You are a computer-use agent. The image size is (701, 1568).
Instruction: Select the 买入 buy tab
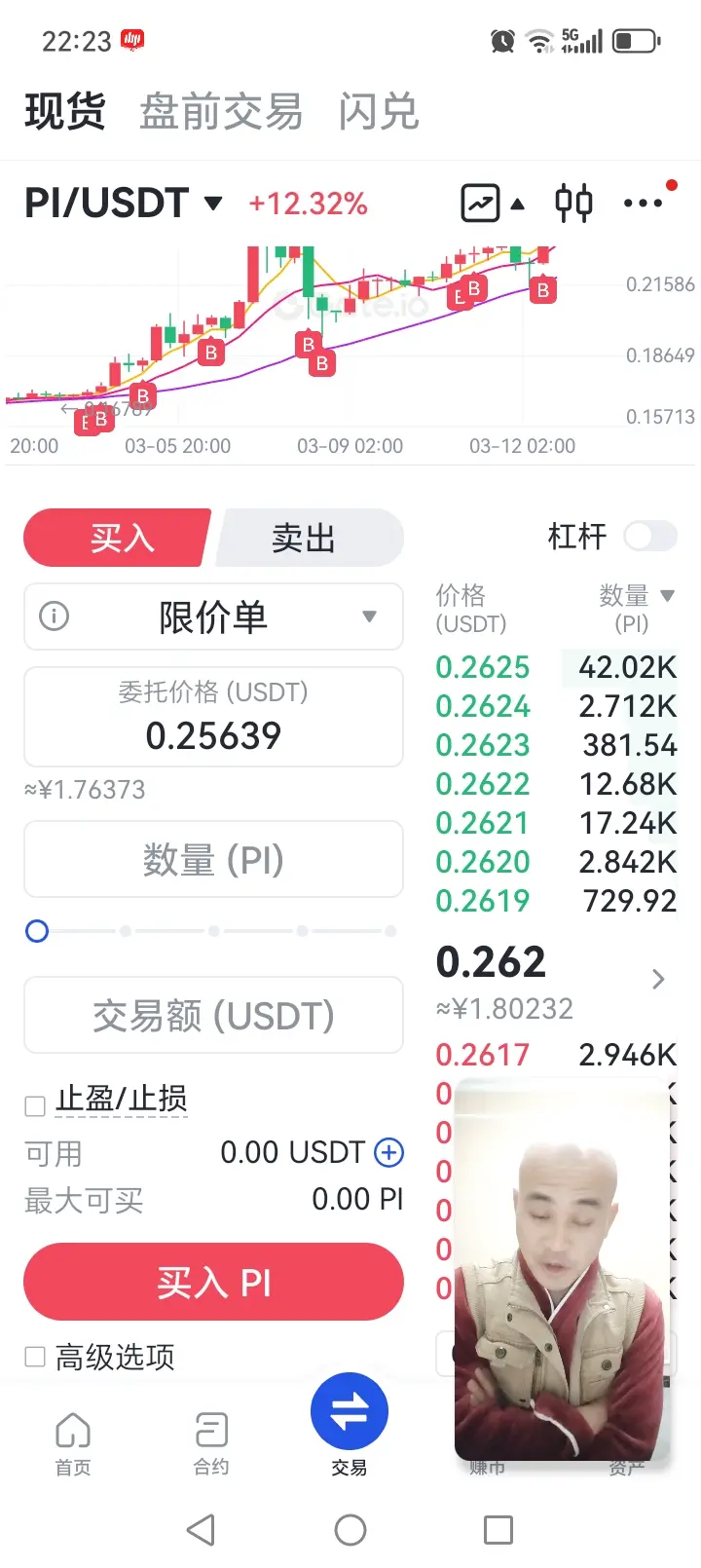119,538
